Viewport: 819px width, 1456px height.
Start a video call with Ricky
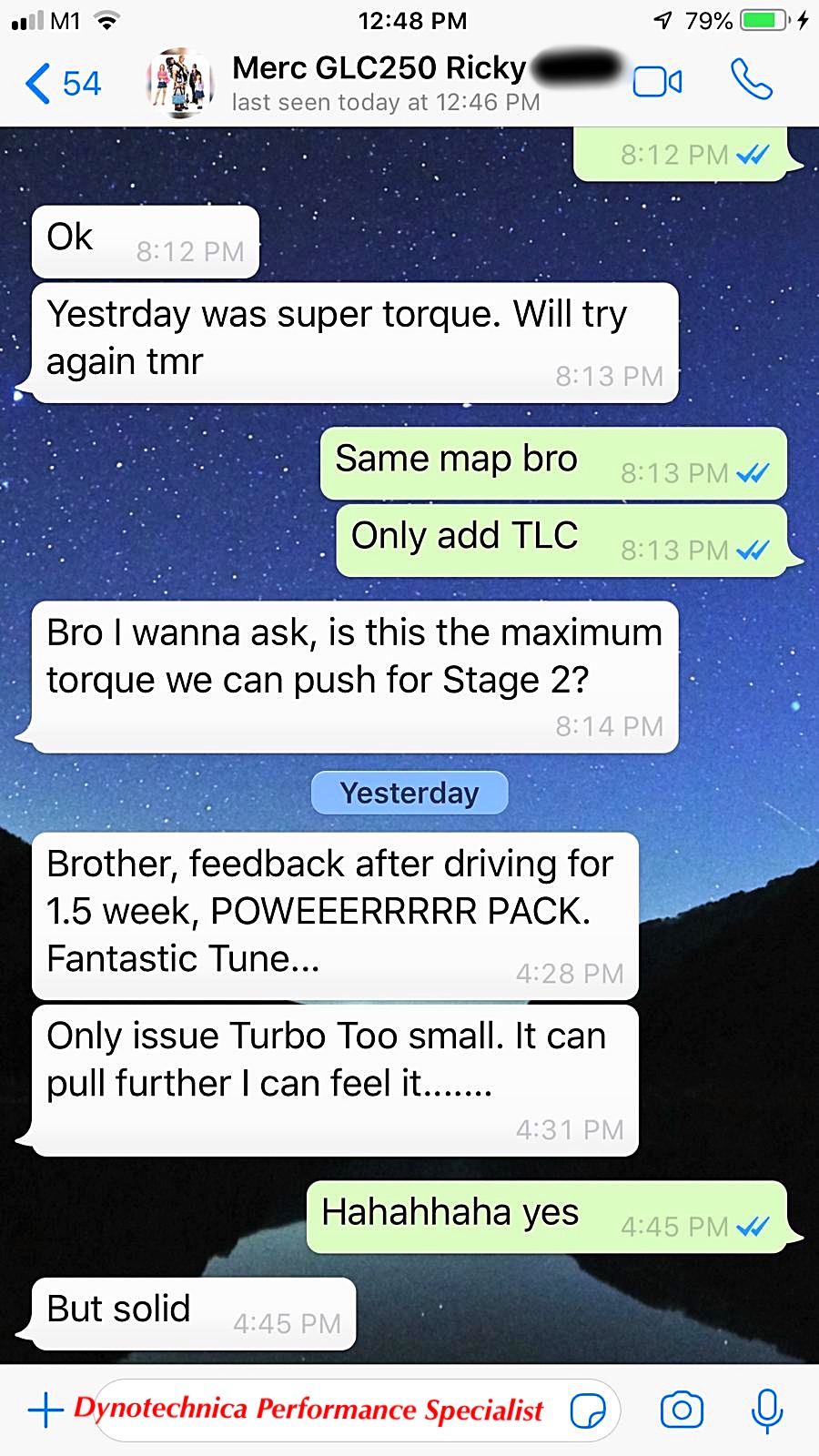pos(657,82)
